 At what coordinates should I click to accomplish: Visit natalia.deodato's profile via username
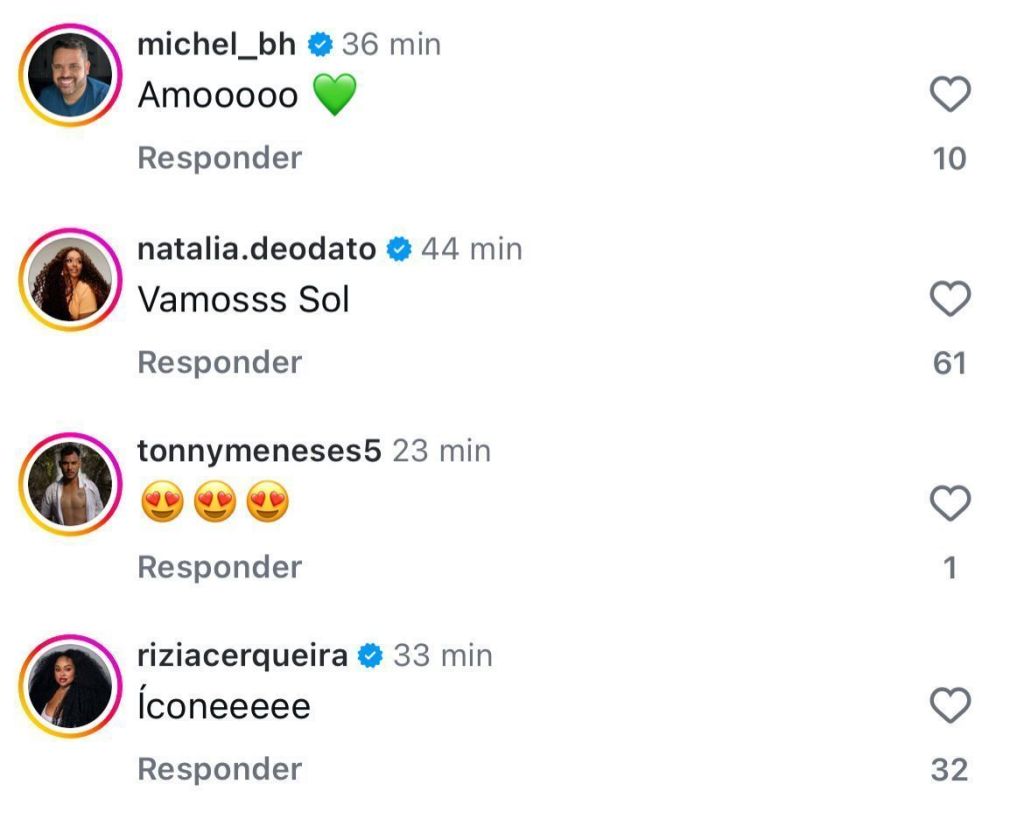point(256,248)
